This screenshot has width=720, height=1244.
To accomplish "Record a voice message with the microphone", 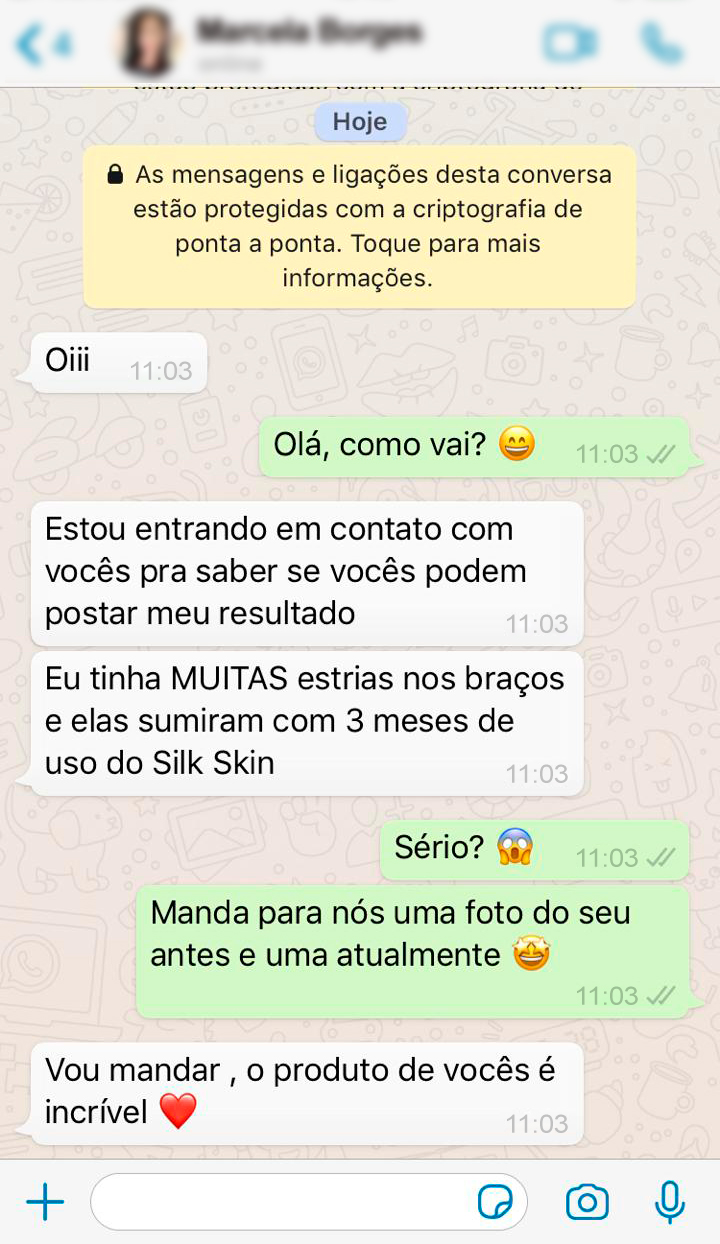I will tap(669, 1201).
